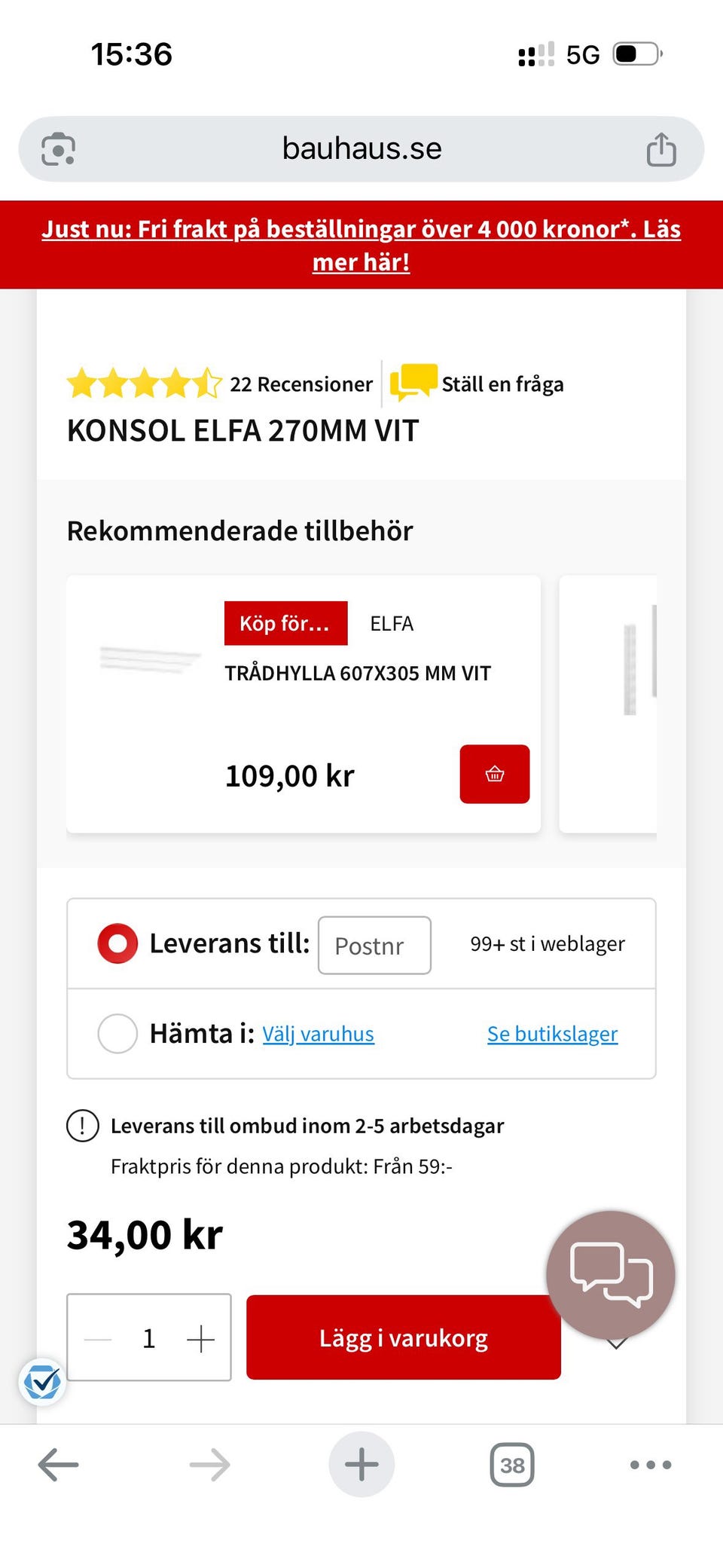Add Trådhylla shelf to basket

494,774
